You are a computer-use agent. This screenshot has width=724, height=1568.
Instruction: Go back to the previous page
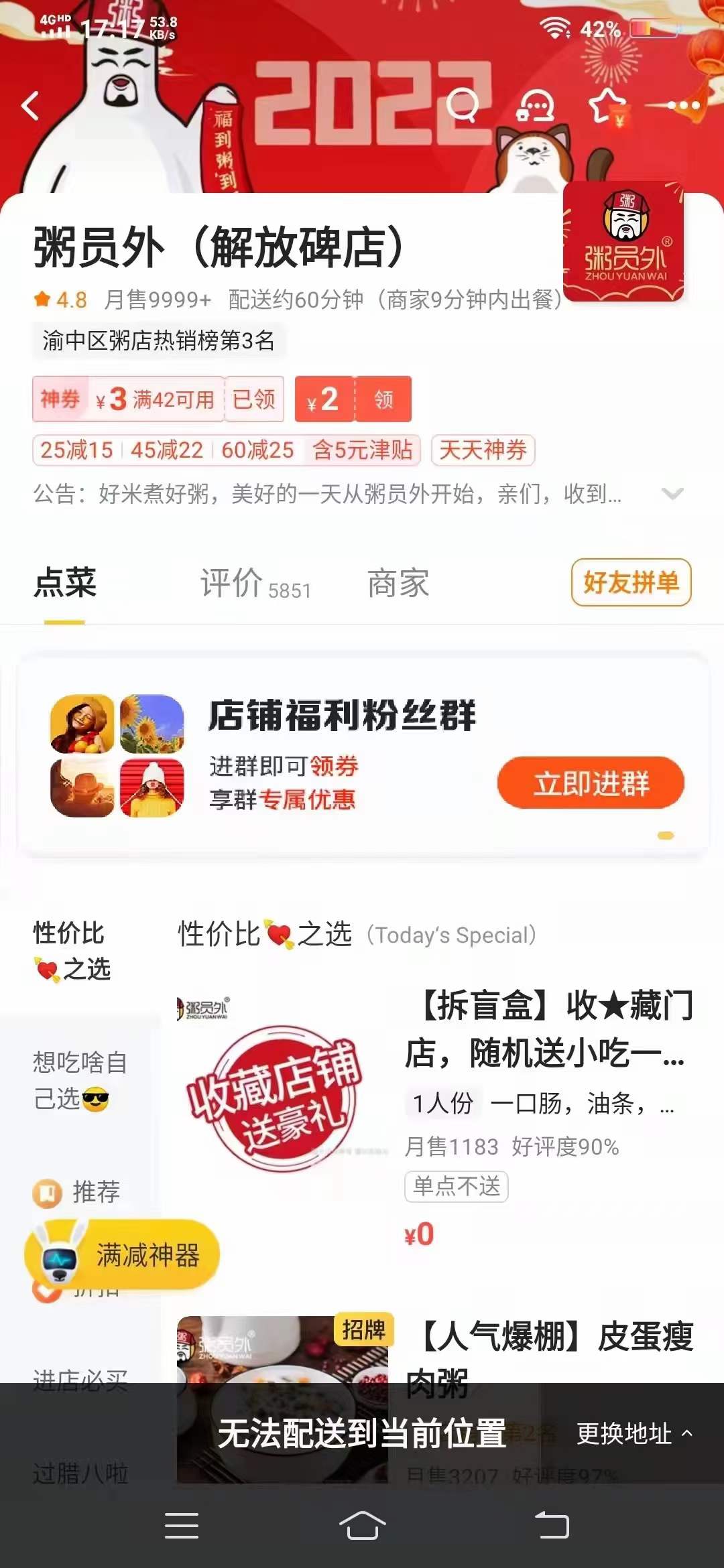click(30, 106)
